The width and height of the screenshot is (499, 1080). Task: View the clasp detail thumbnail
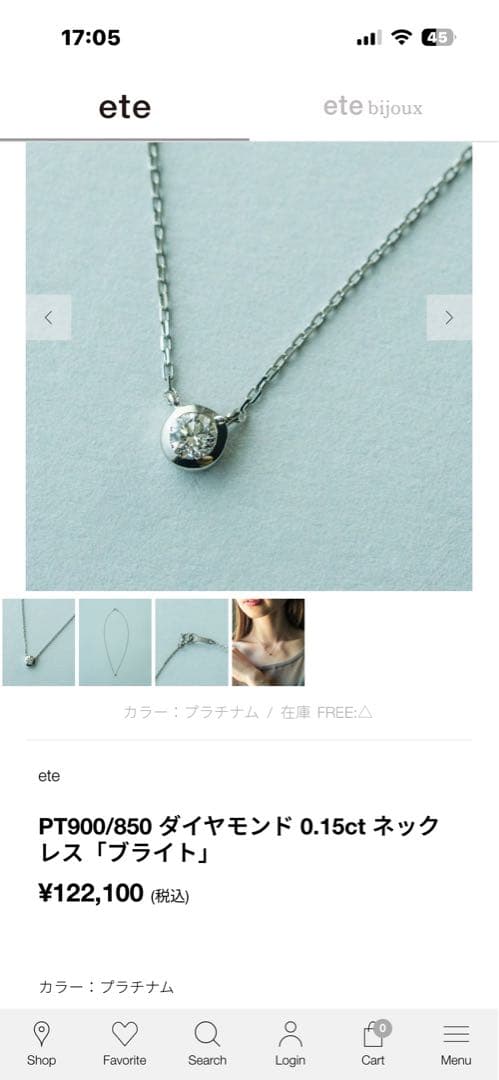click(x=192, y=642)
